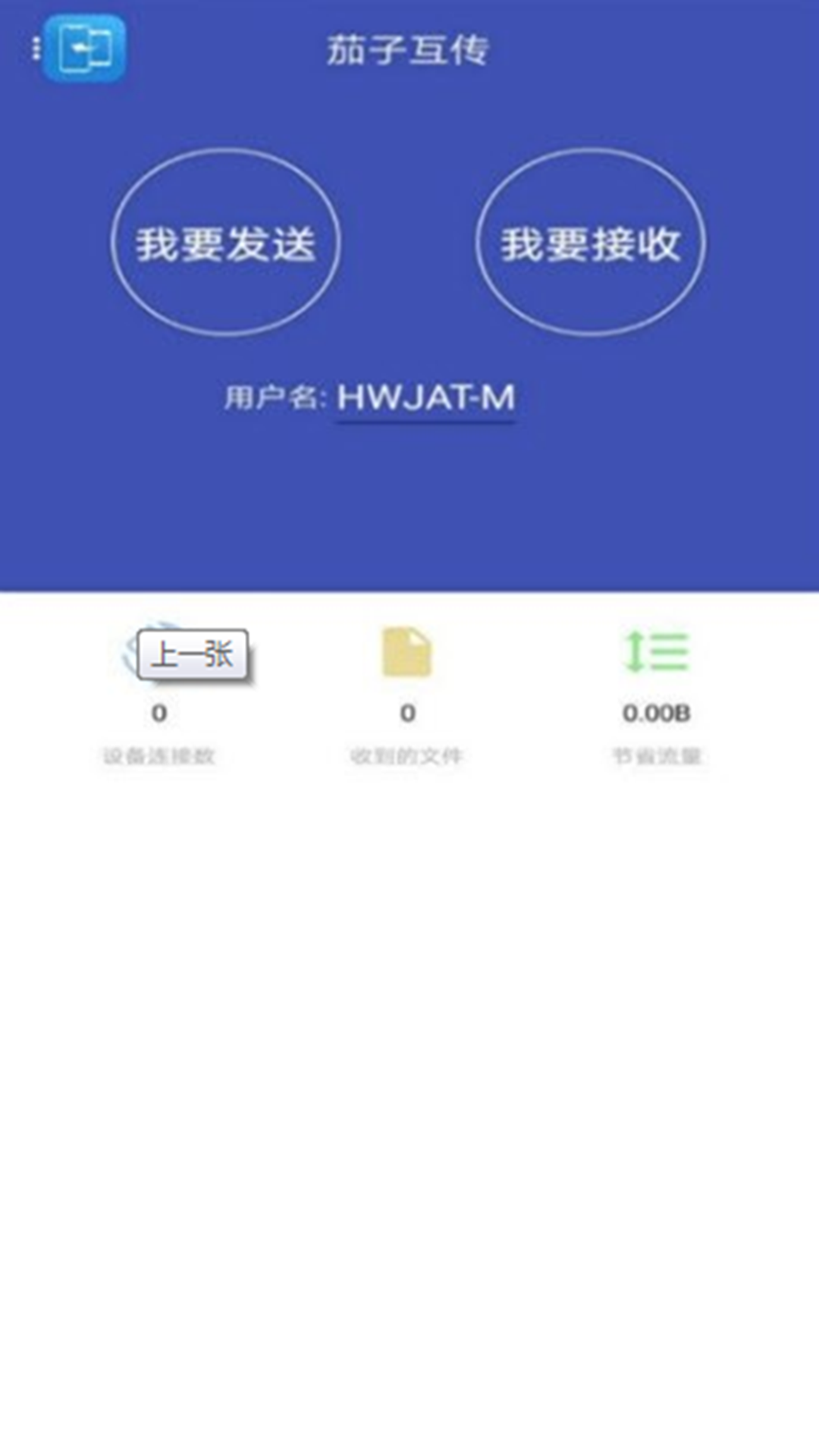
Task: Open the three-dot menu beside the app icon
Action: coord(36,49)
